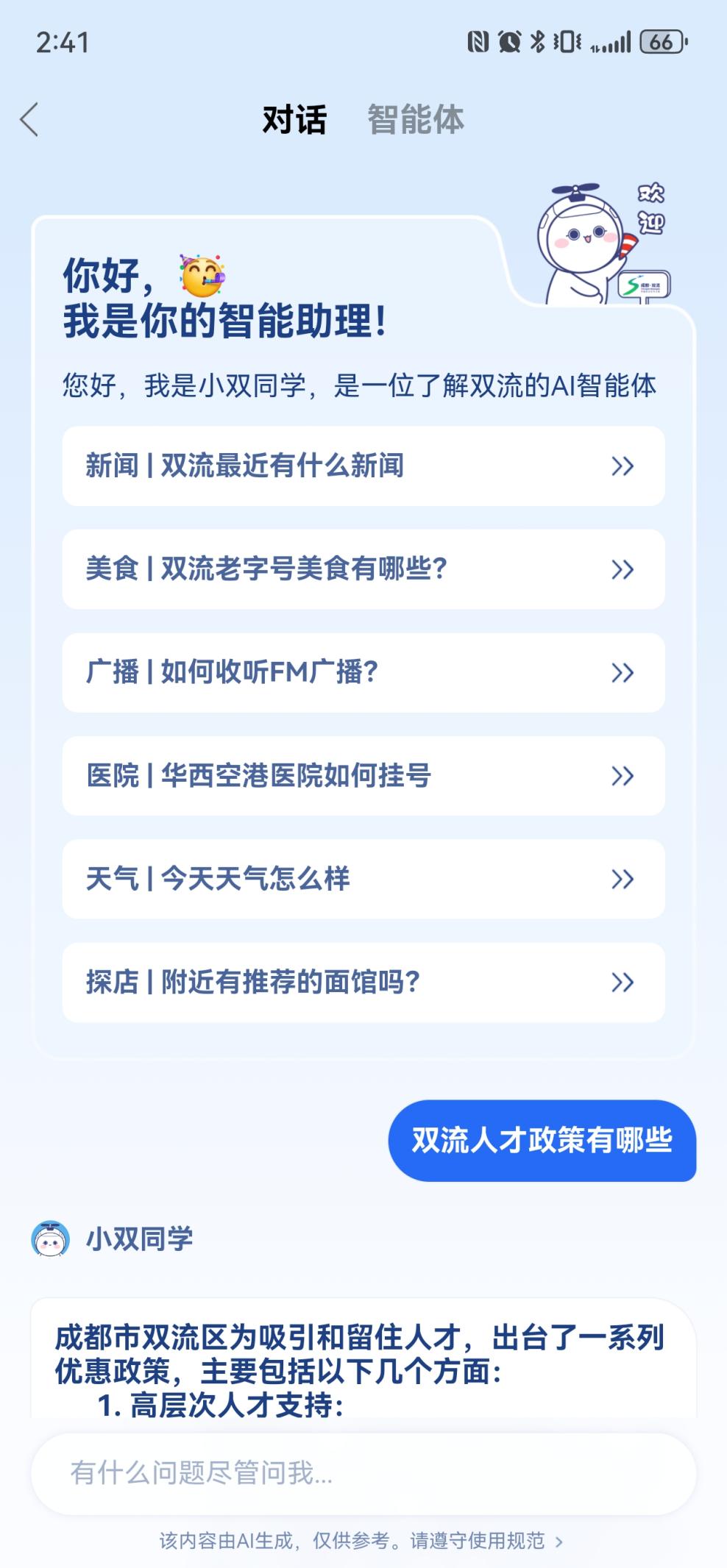
Task: Select the 对话 tab
Action: 294,120
